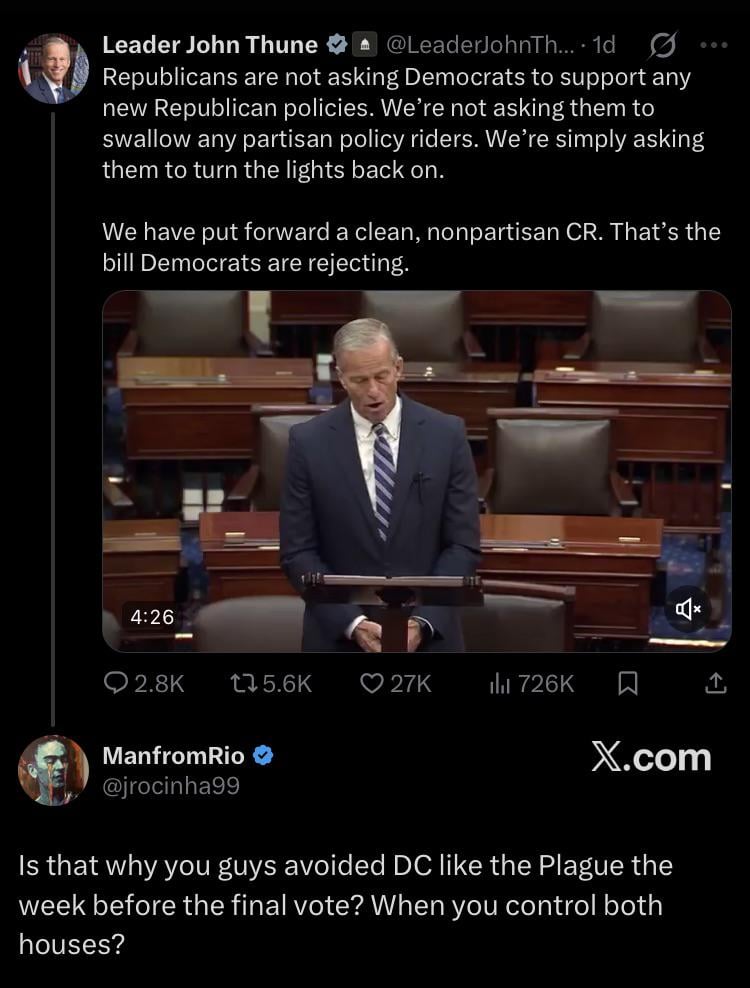
Task: Open the ManfromRio profile name link
Action: coord(174,756)
